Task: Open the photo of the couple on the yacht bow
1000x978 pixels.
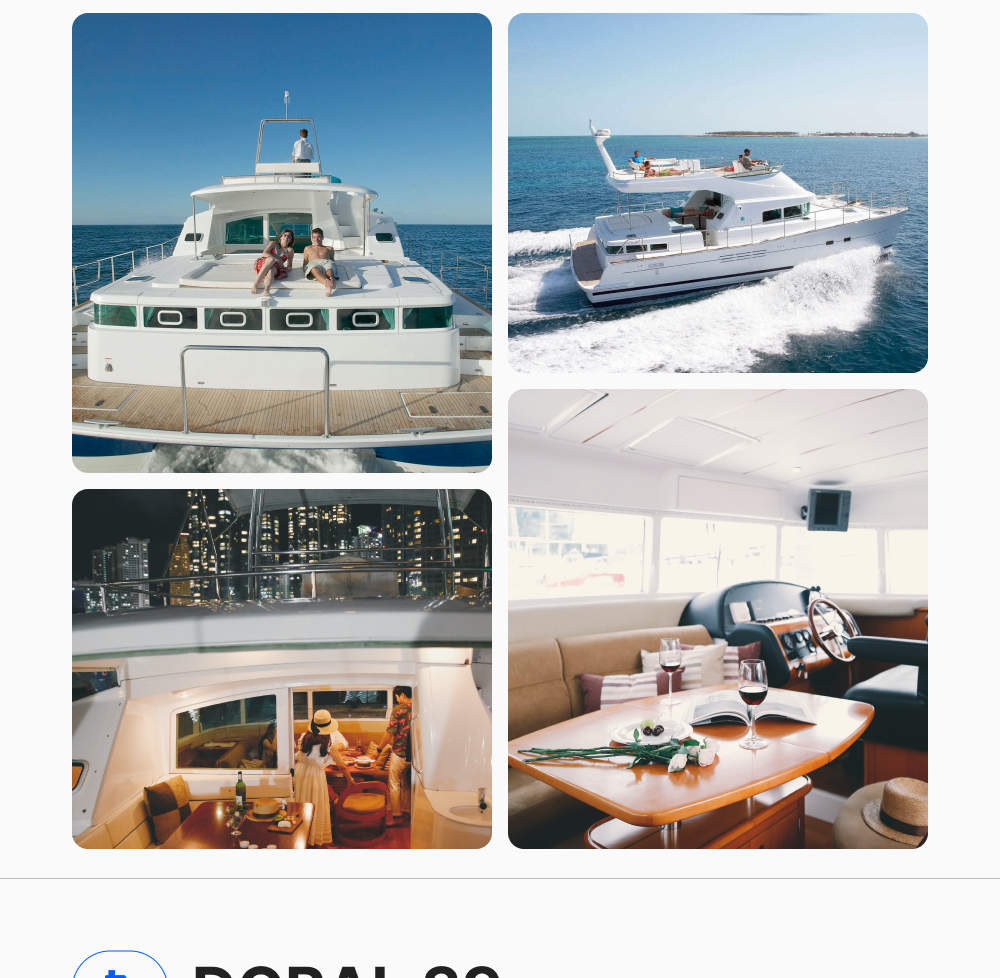Action: (x=282, y=243)
